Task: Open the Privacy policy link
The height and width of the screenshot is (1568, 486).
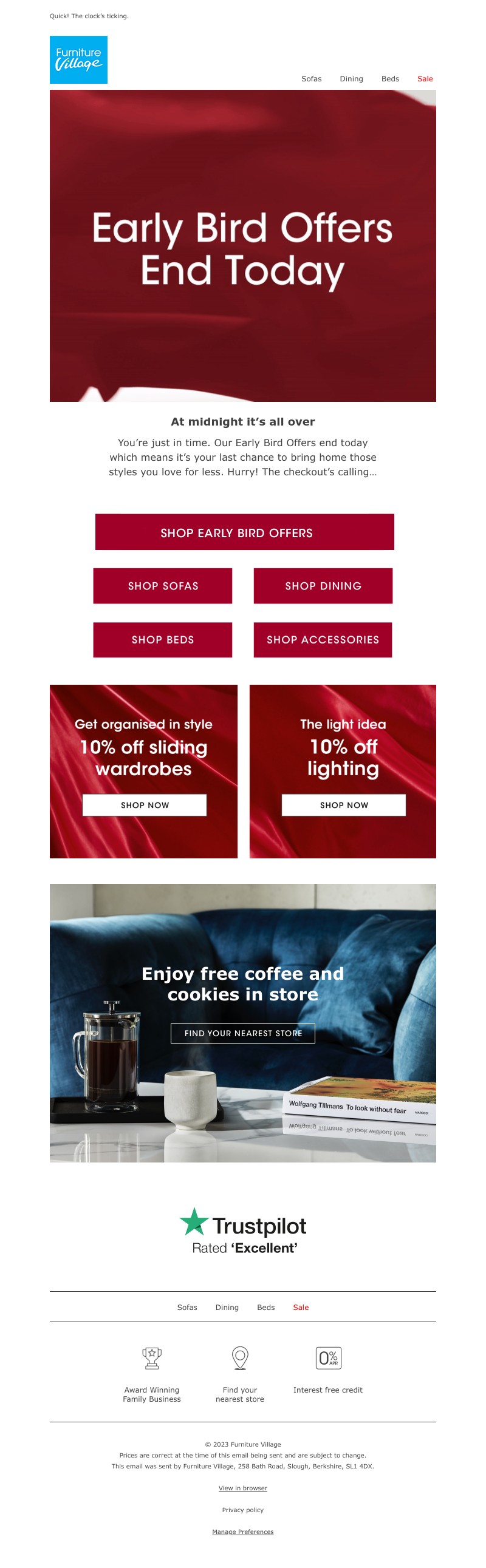Action: 242,1510
